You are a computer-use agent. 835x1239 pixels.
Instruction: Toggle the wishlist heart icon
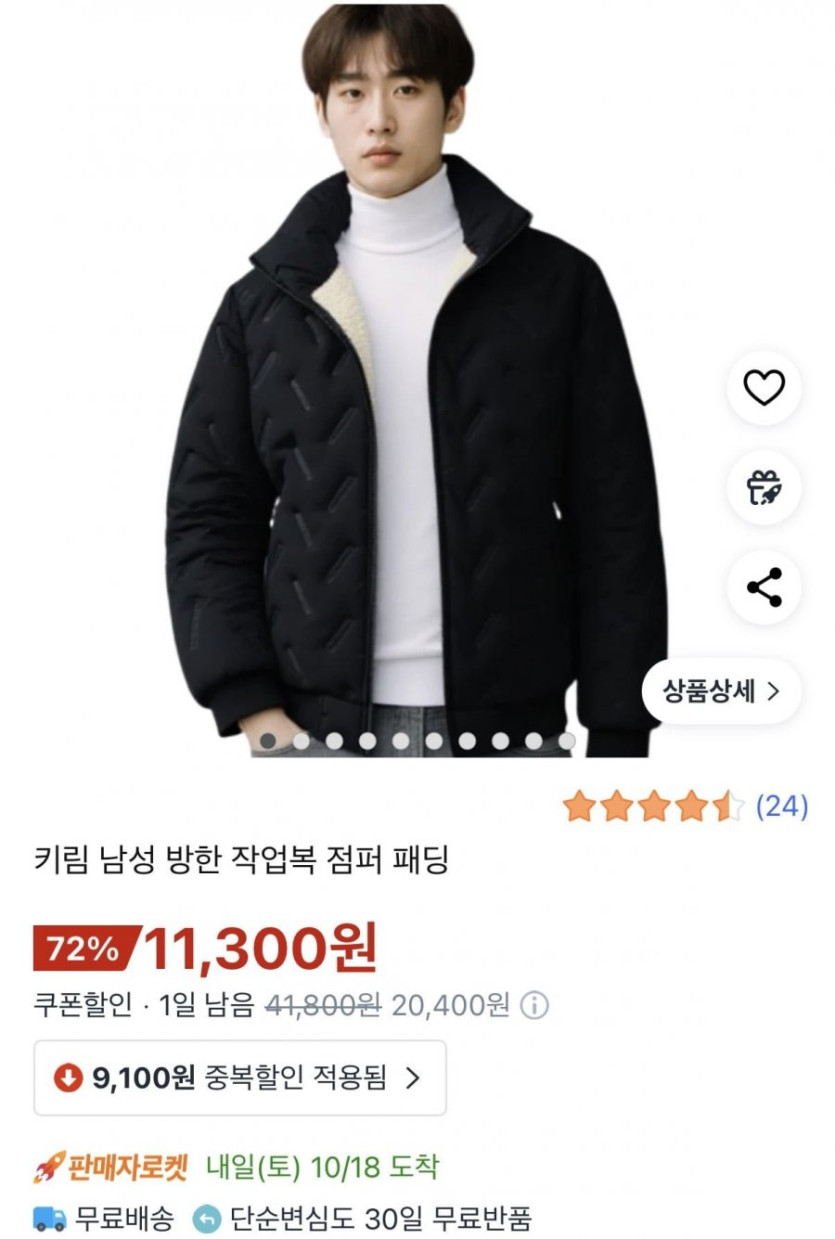point(765,385)
